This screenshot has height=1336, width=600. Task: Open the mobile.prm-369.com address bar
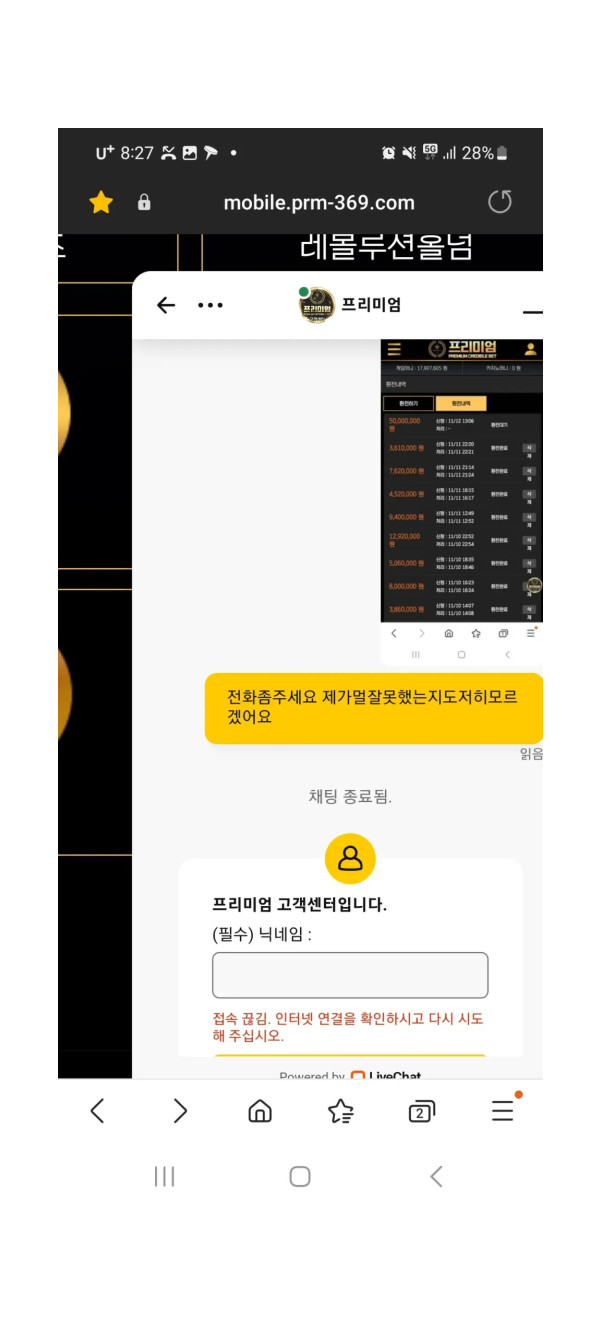coord(318,203)
